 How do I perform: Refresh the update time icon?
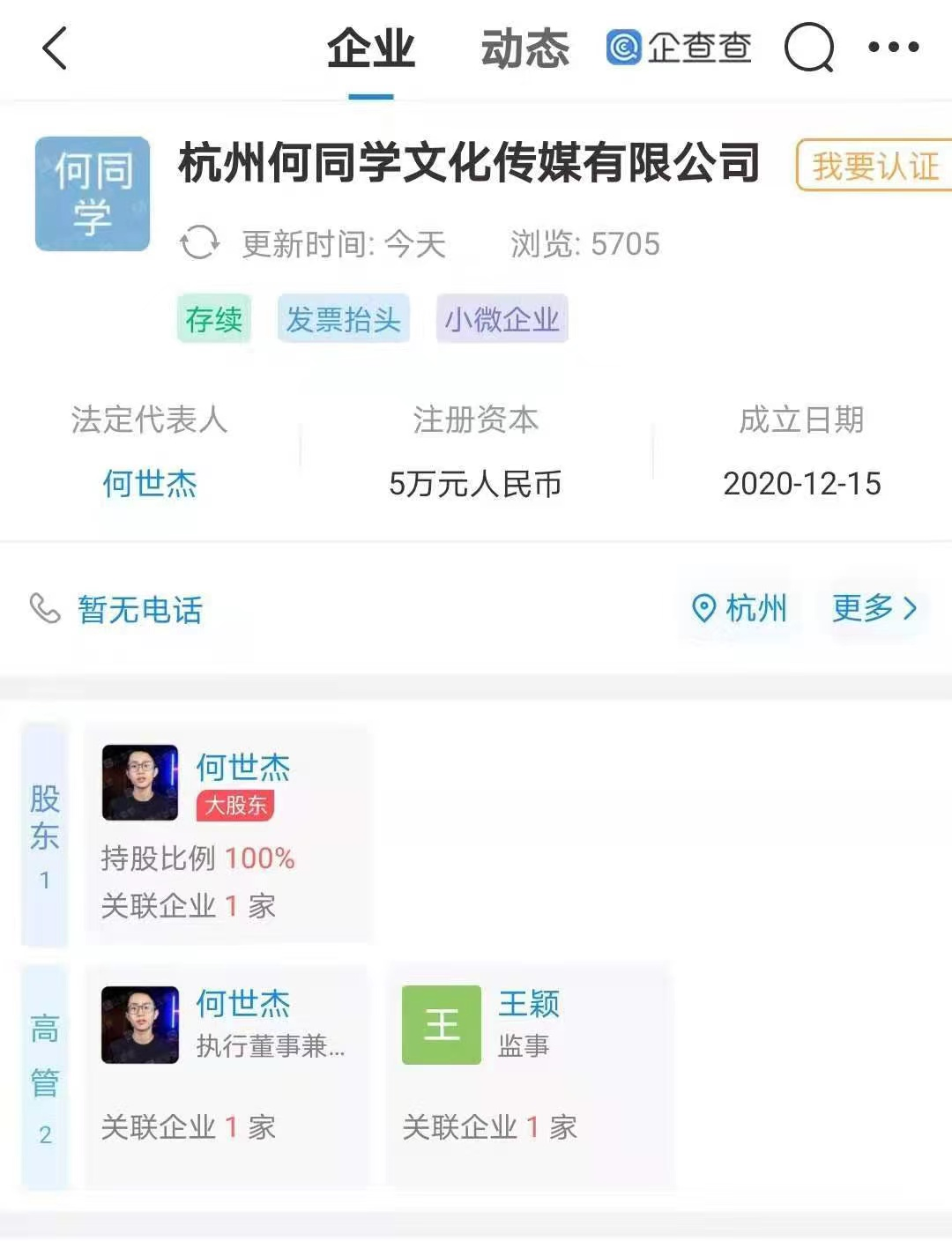click(199, 243)
